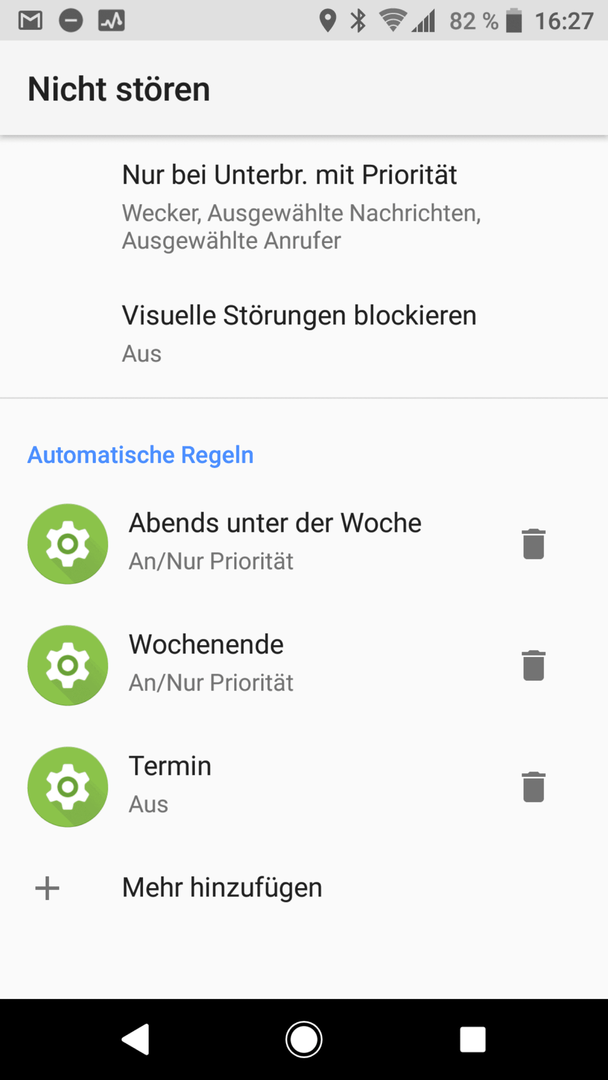Delete the Abends unter der Woche rule
Screen dimensions: 608x1080
point(534,543)
